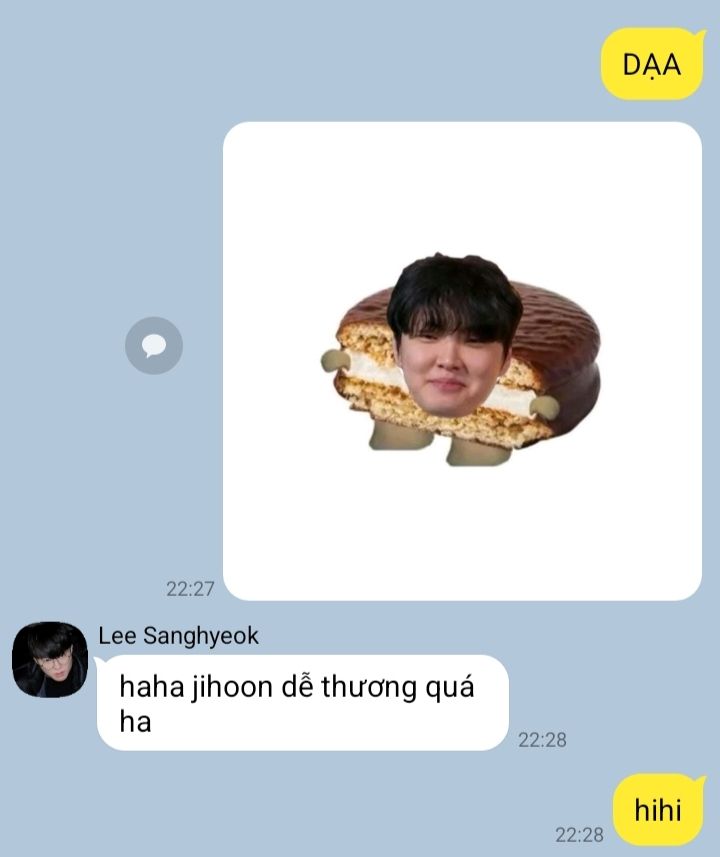Tap the reply bubble icon beside the picture
This screenshot has height=857, width=720.
tap(154, 346)
